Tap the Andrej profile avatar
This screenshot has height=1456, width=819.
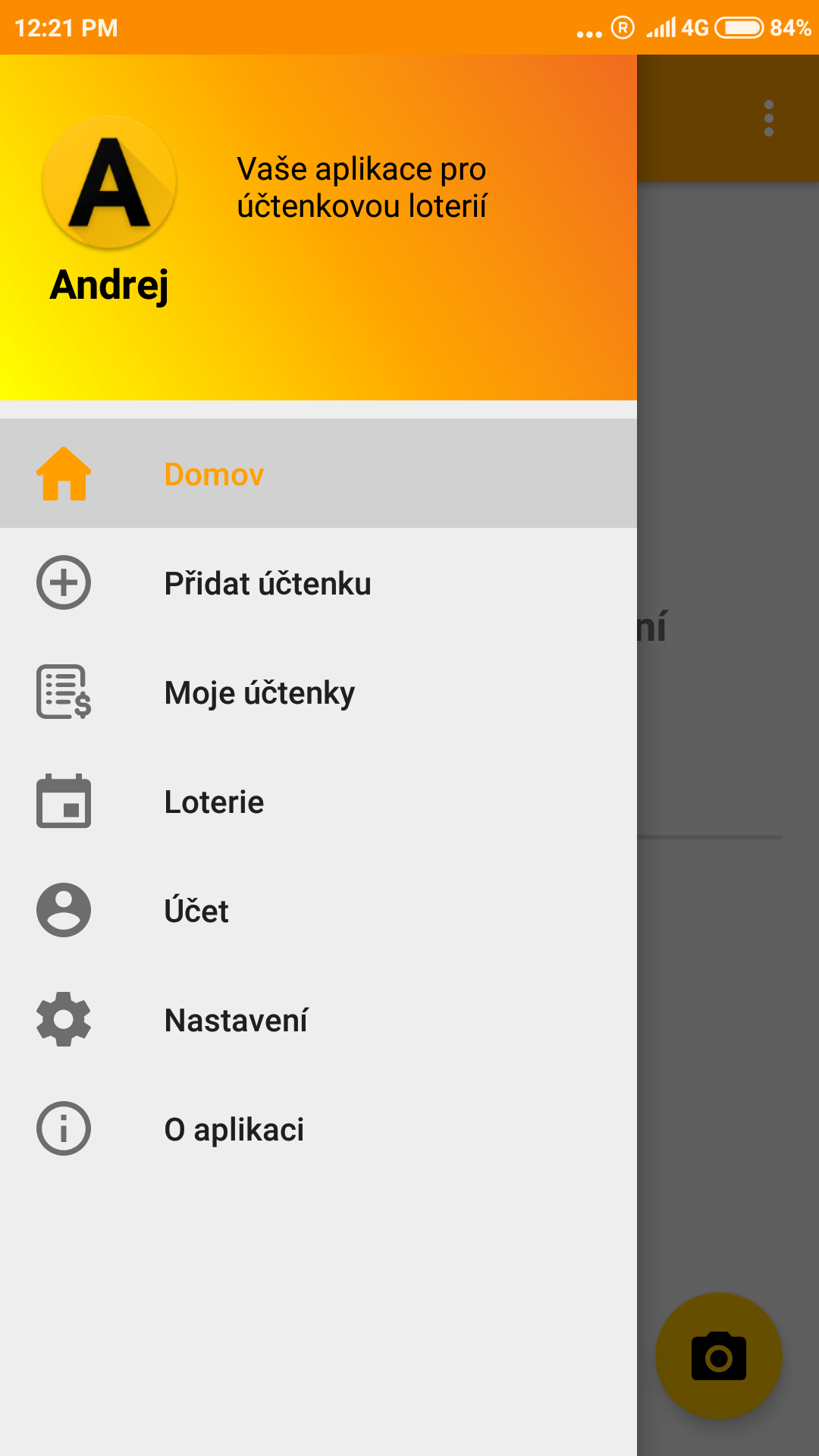110,182
